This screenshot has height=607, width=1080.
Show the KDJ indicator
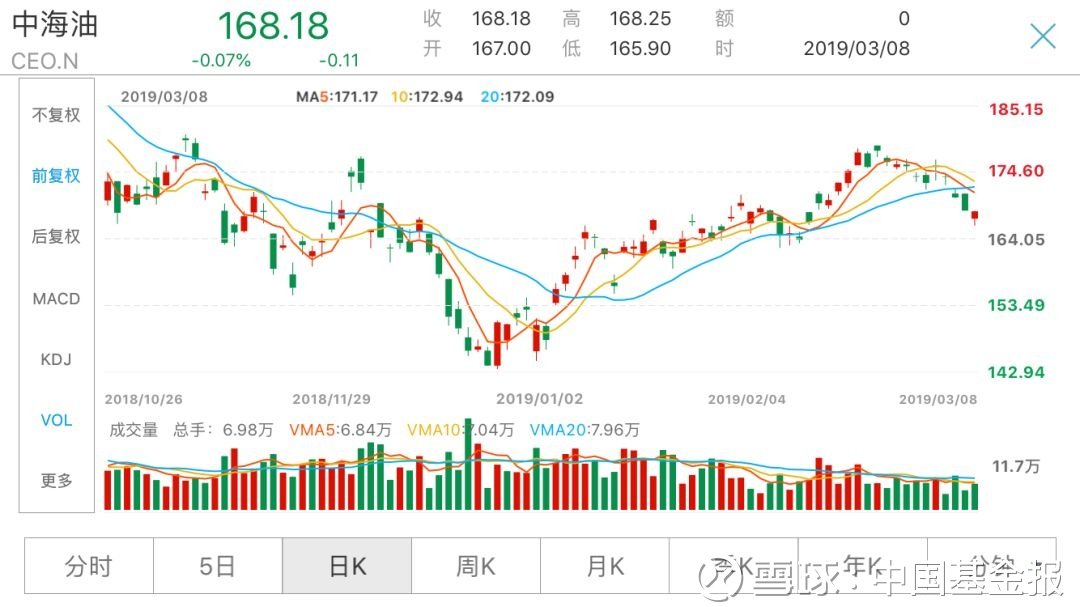point(57,359)
